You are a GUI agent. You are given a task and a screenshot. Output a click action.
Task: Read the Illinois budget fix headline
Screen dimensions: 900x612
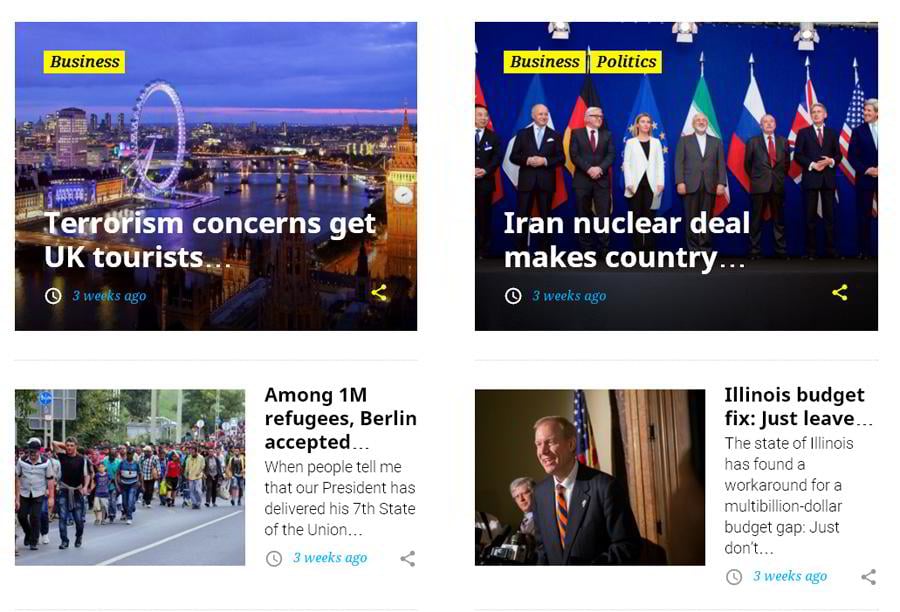click(x=798, y=406)
